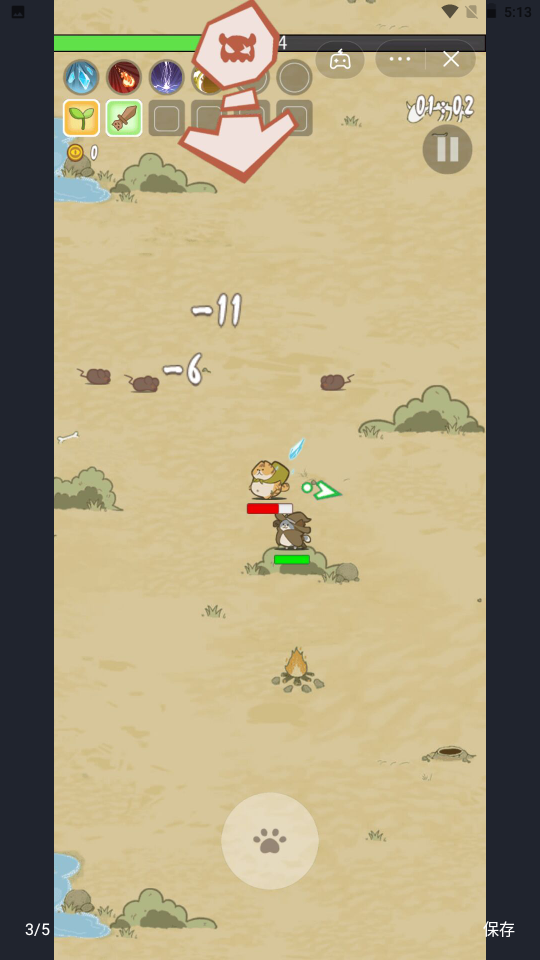
Task: Open the three-dot more menu
Action: point(400,59)
